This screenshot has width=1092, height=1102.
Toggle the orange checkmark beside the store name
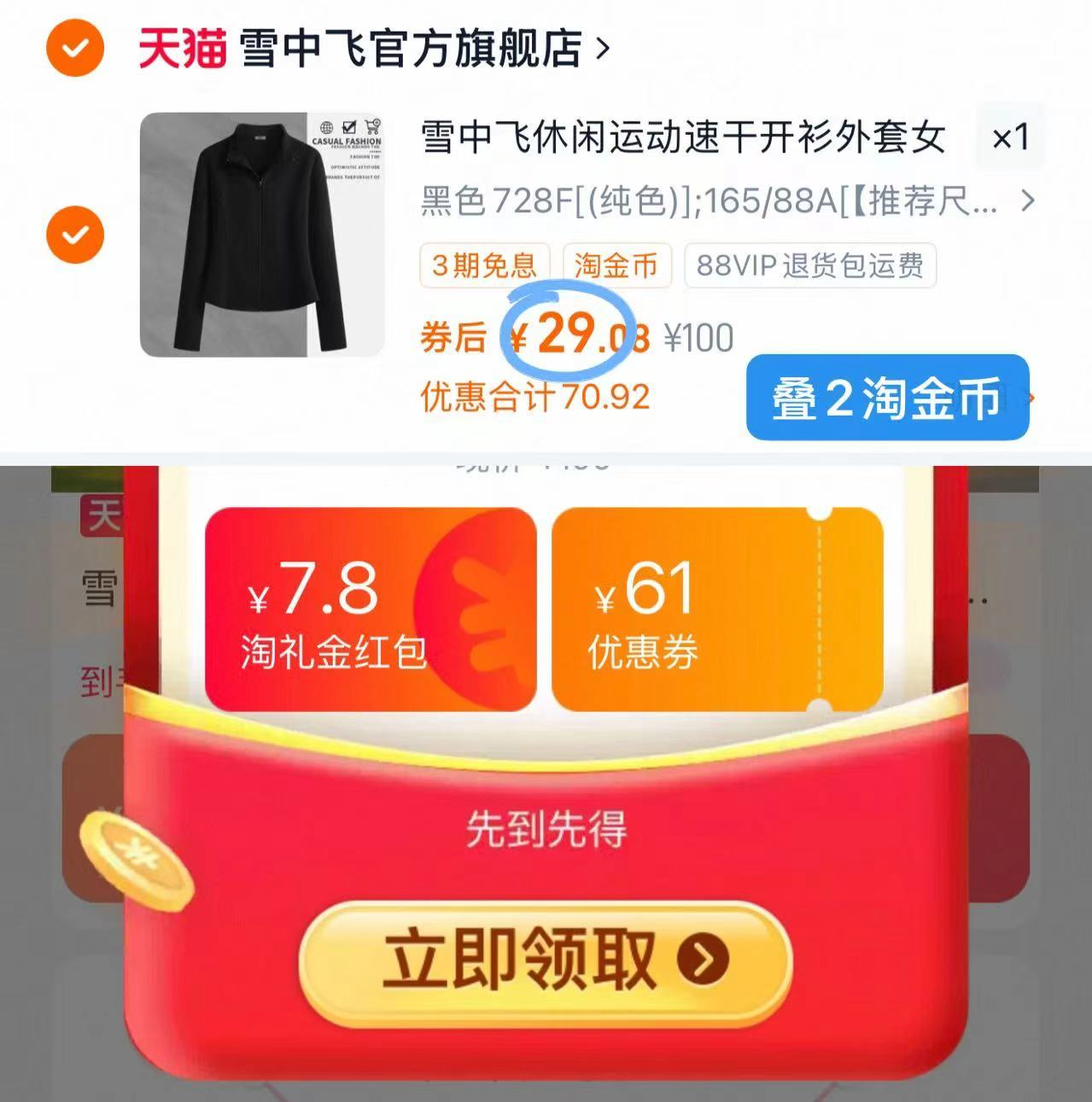pyautogui.click(x=75, y=50)
